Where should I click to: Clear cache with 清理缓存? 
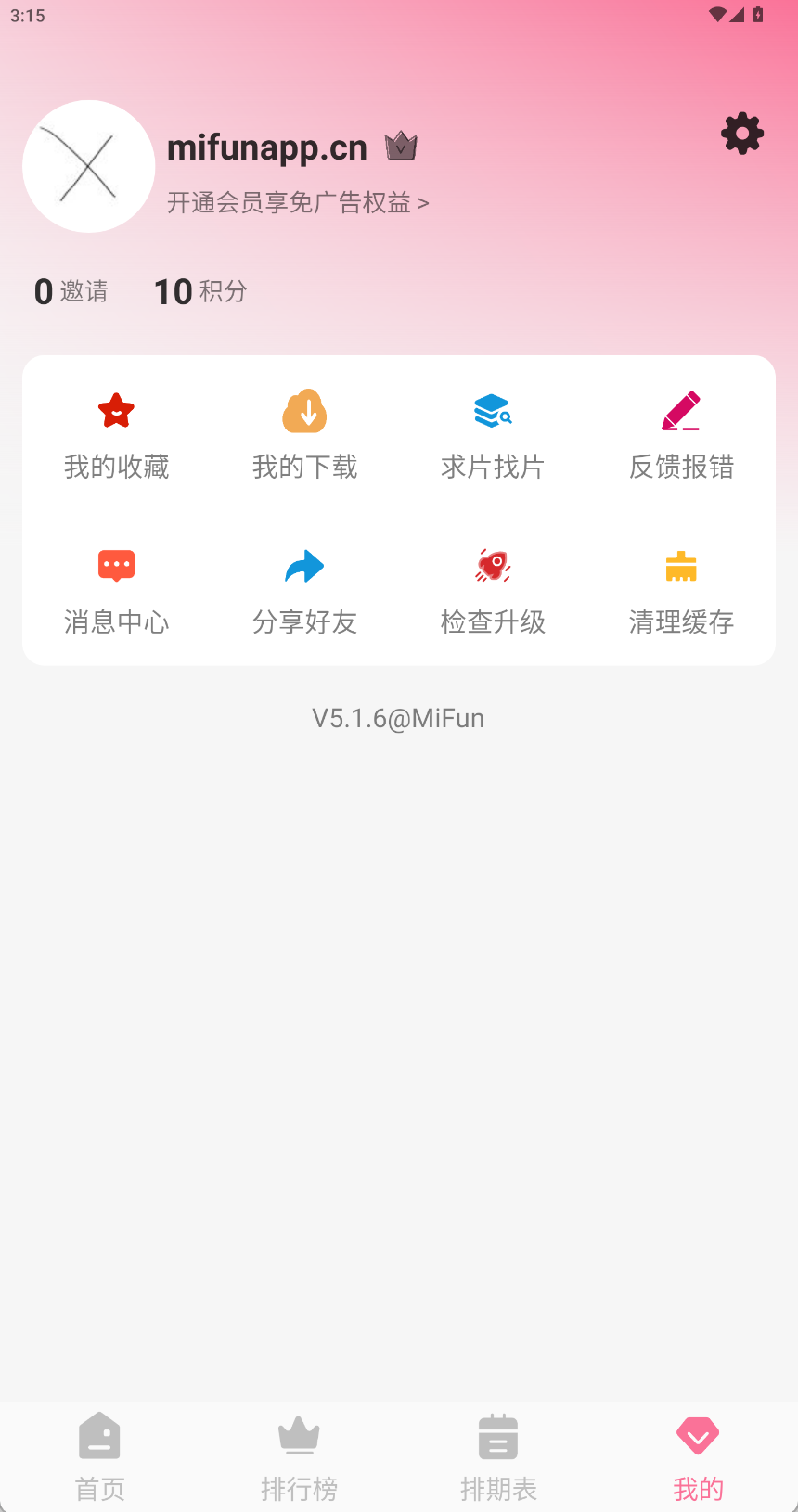click(x=681, y=591)
